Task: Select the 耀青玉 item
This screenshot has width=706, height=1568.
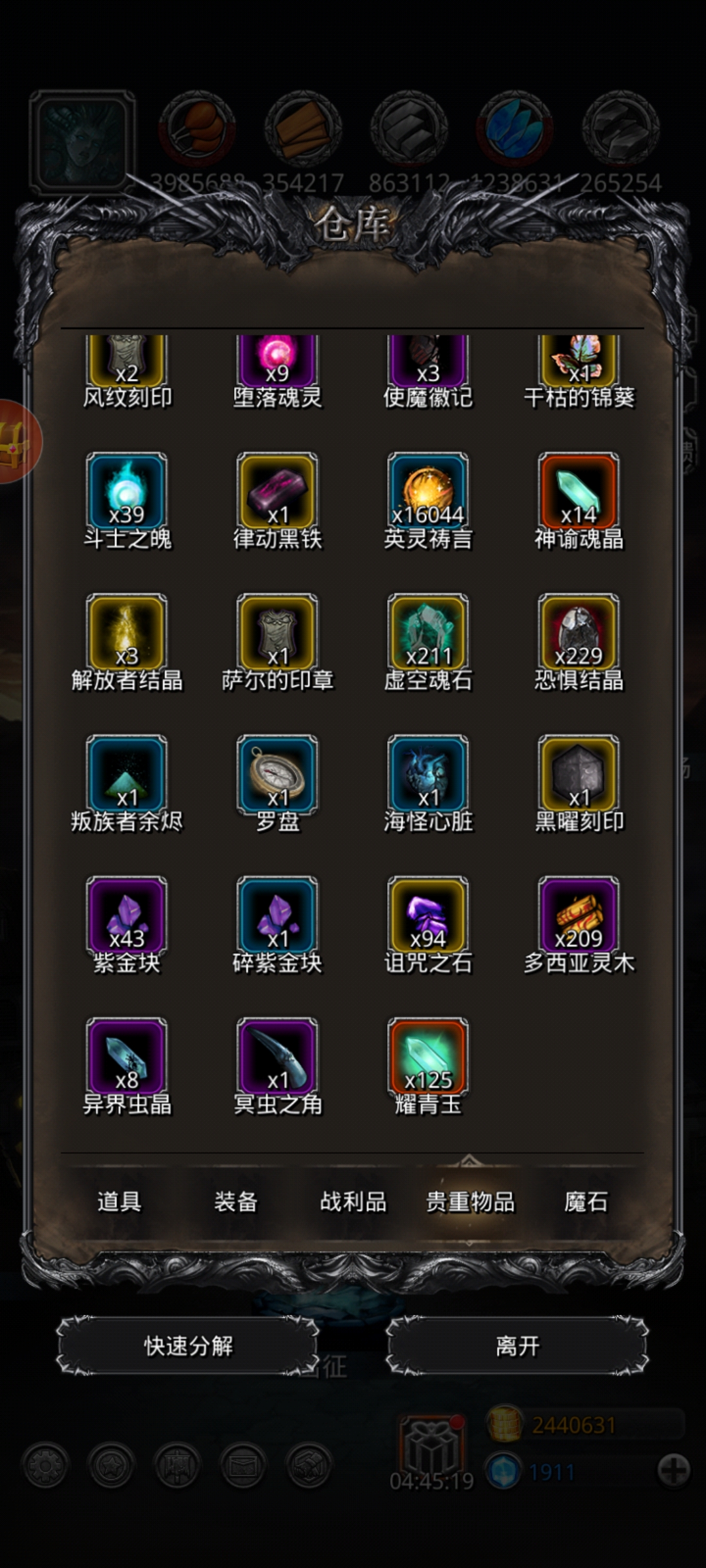Action: tap(428, 1057)
